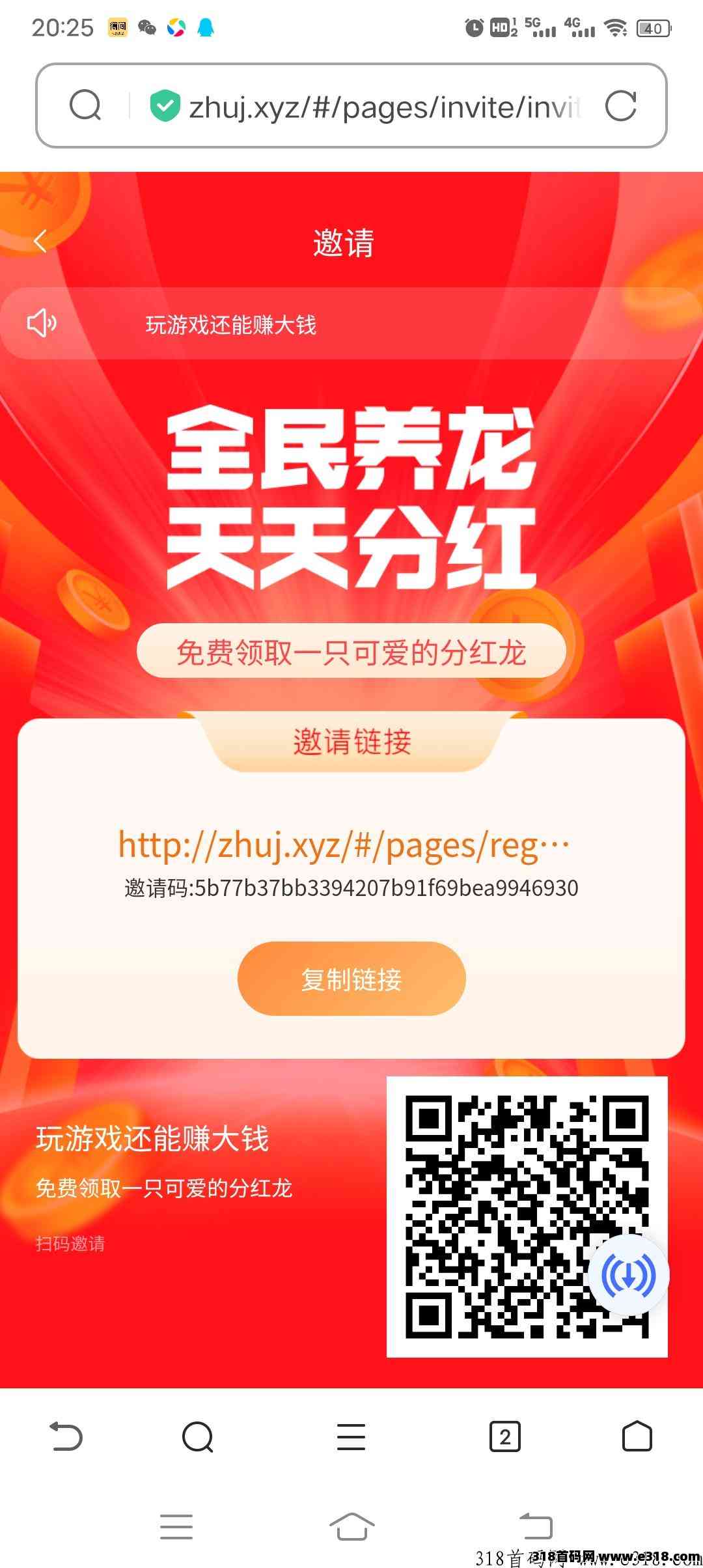This screenshot has width=703, height=1568.
Task: Open the browser menu with three lines
Action: click(351, 1437)
